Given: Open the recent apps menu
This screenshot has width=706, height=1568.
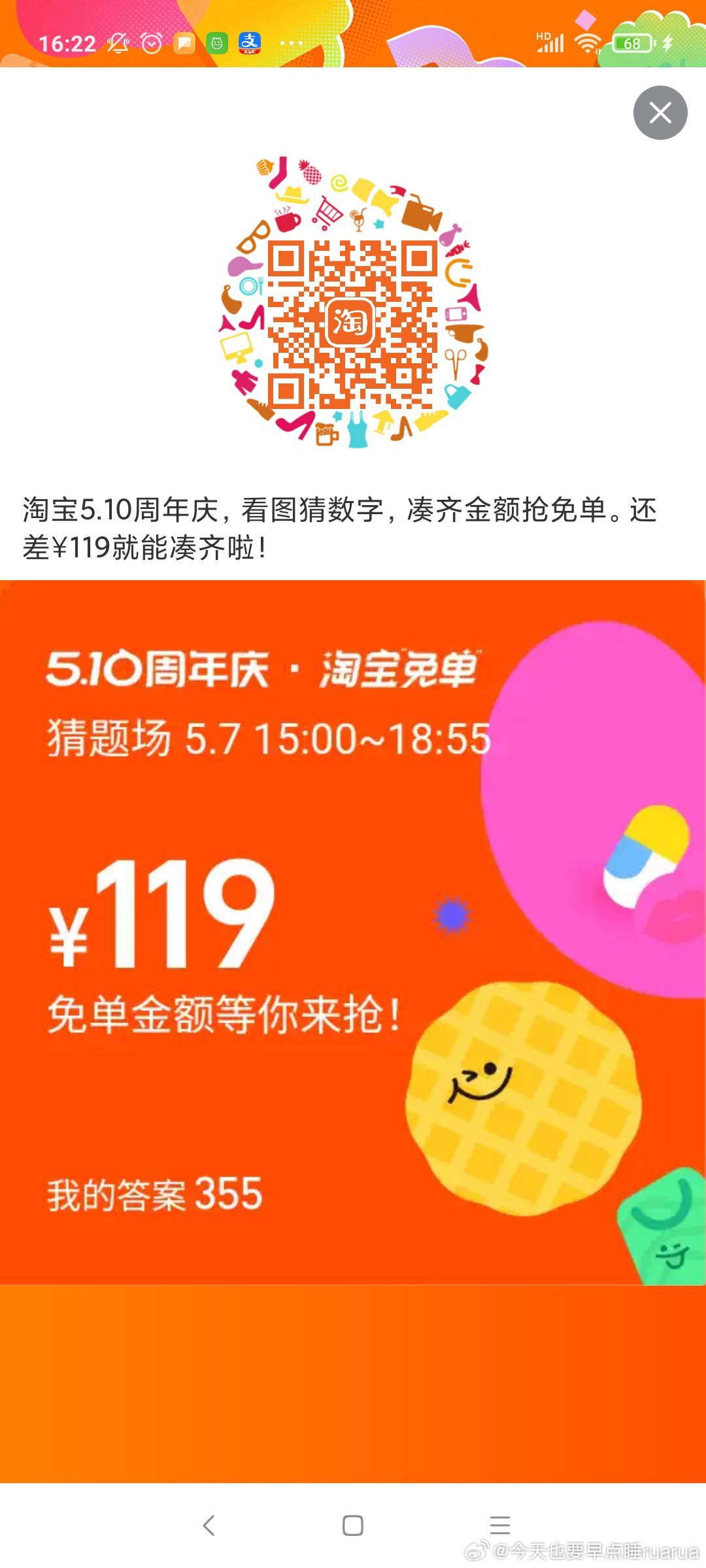Looking at the screenshot, I should coord(499,1526).
